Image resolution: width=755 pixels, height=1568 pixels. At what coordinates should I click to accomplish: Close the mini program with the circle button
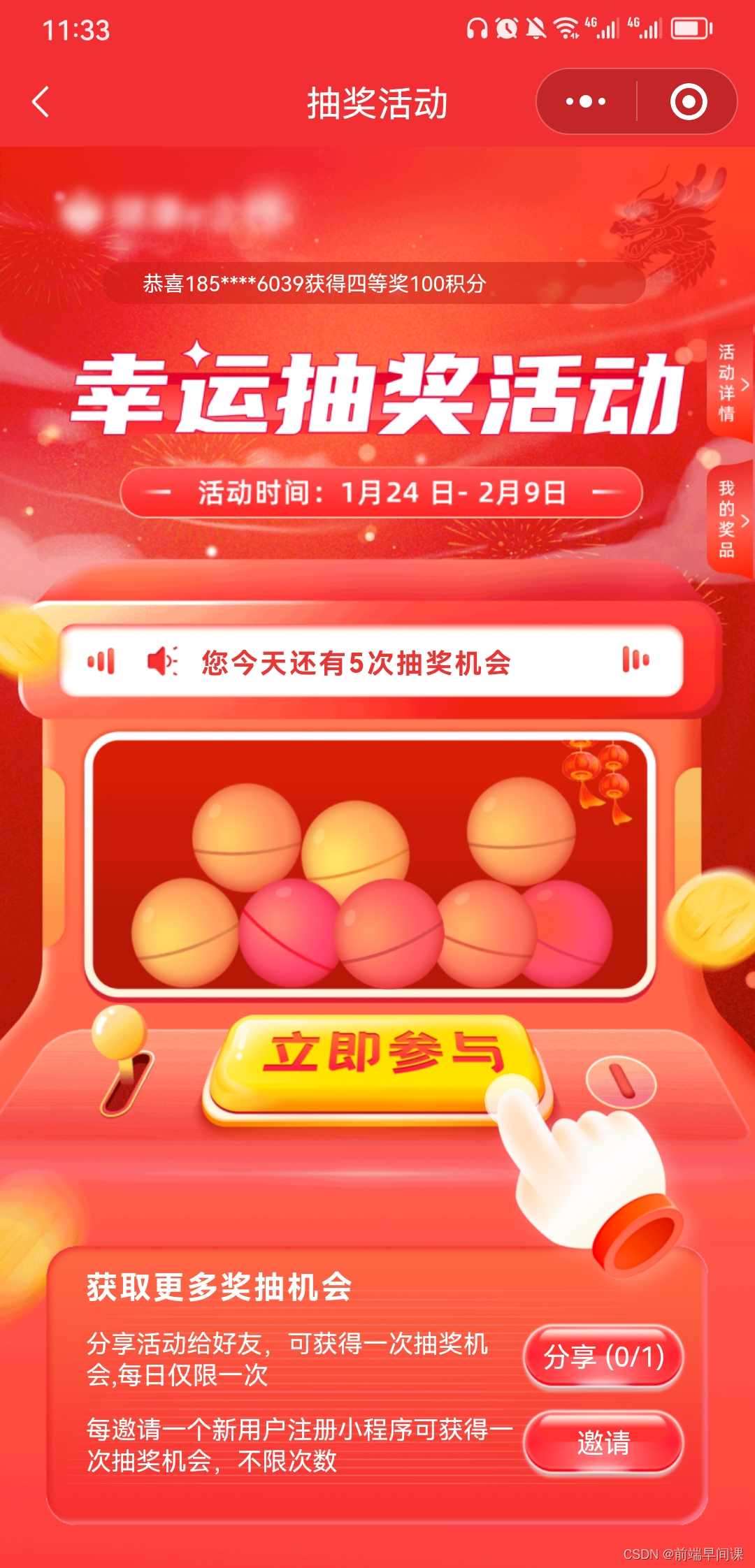[x=689, y=102]
